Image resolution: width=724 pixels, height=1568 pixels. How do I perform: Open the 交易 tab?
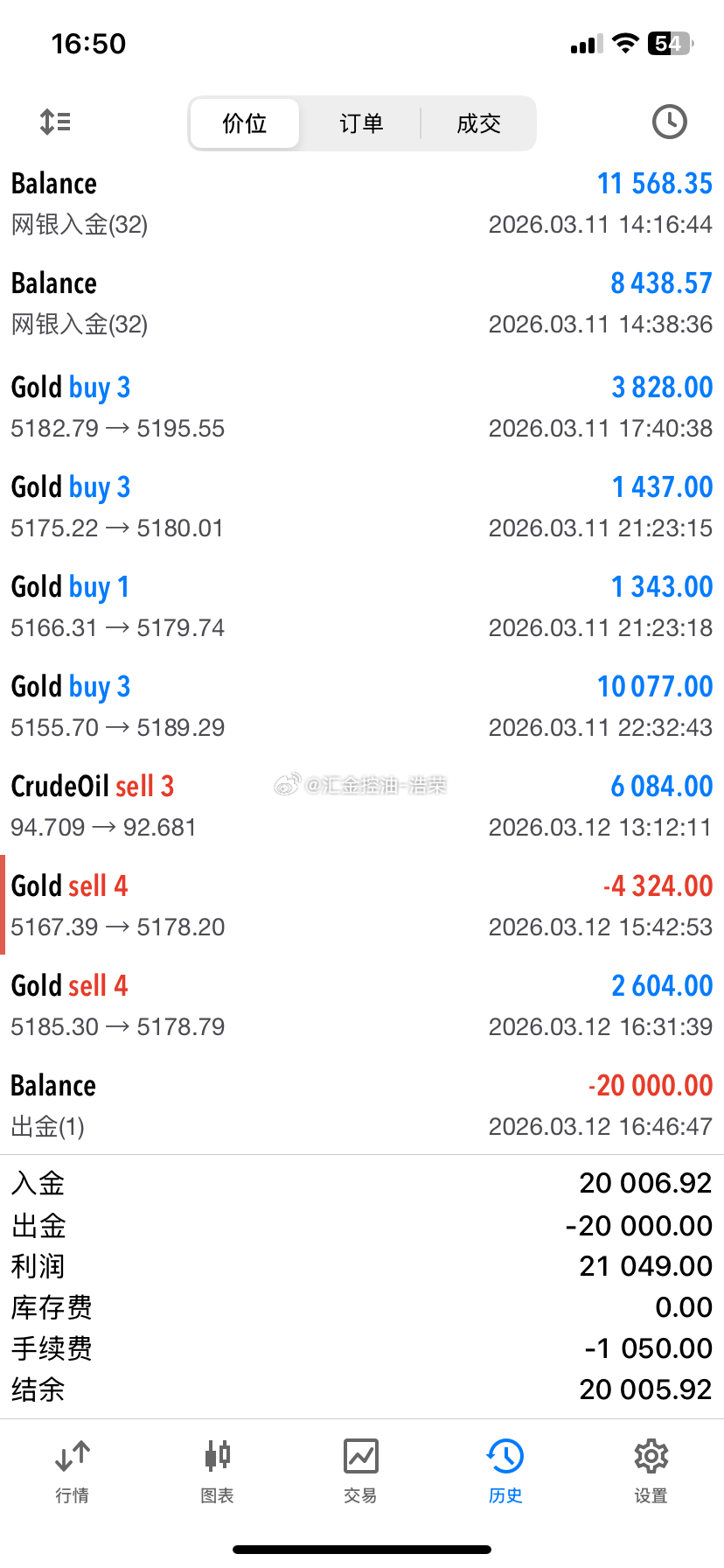pos(361,1472)
